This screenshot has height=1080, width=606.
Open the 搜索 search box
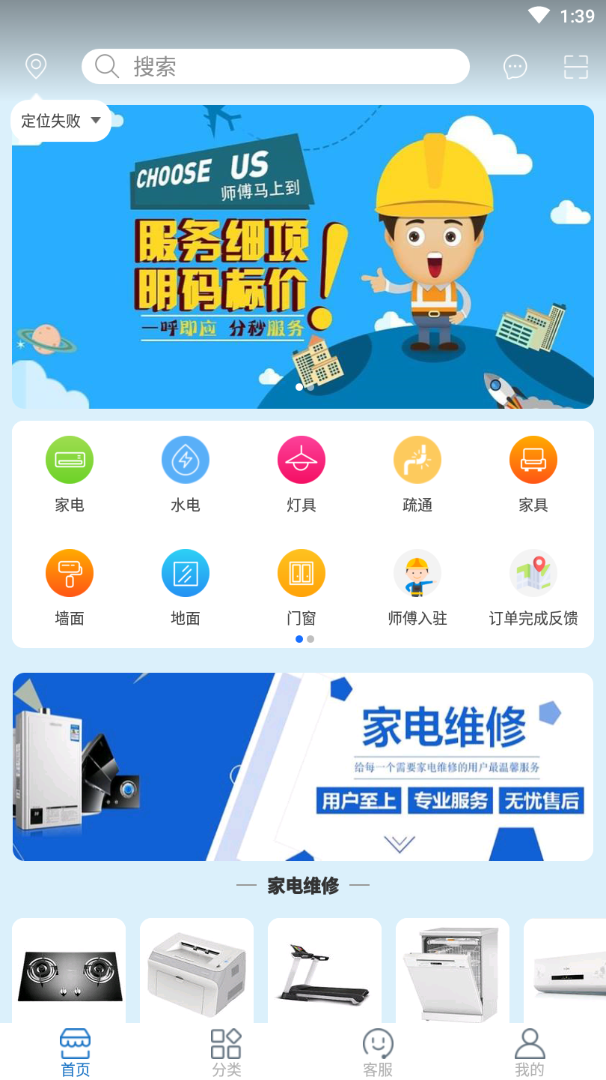click(x=275, y=67)
